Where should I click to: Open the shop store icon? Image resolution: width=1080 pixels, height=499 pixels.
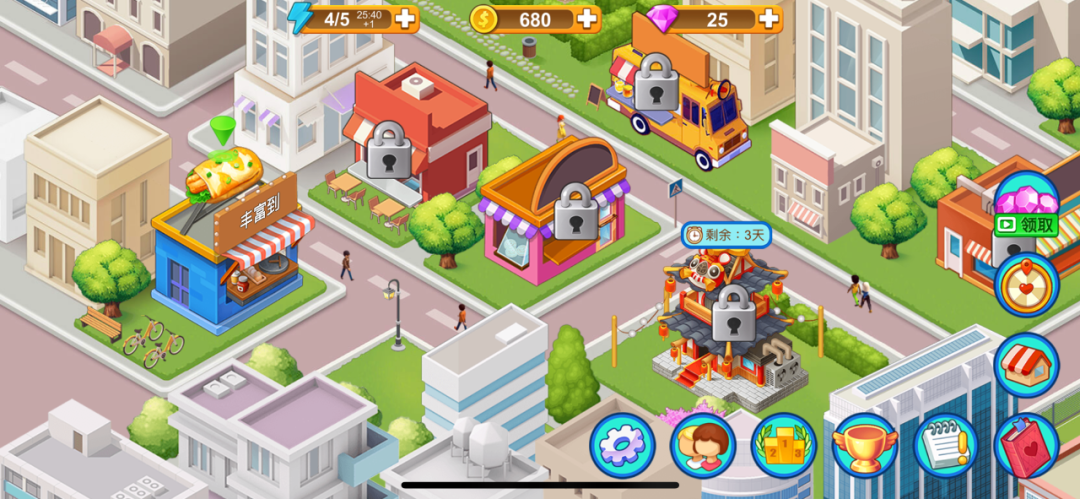click(1026, 365)
